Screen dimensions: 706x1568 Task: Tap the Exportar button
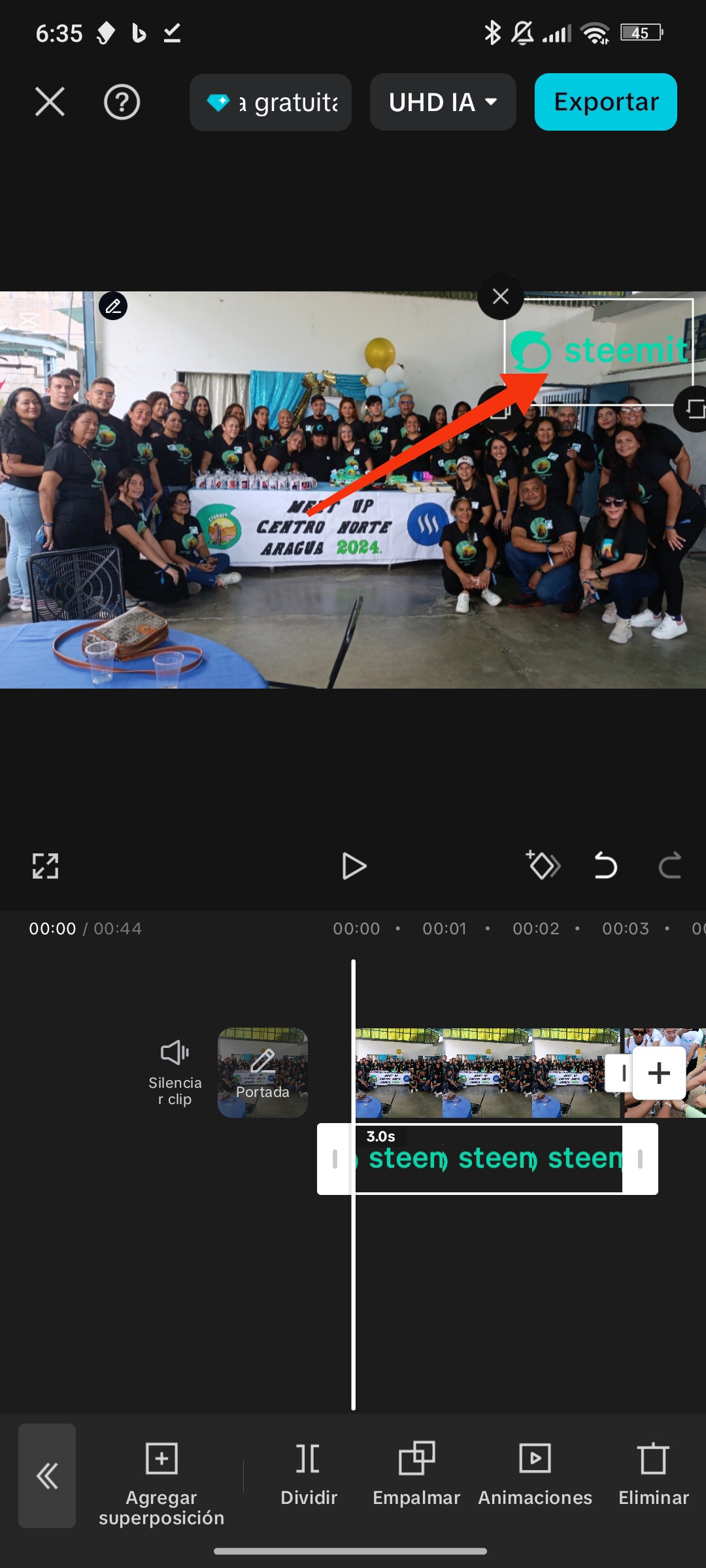[605, 102]
